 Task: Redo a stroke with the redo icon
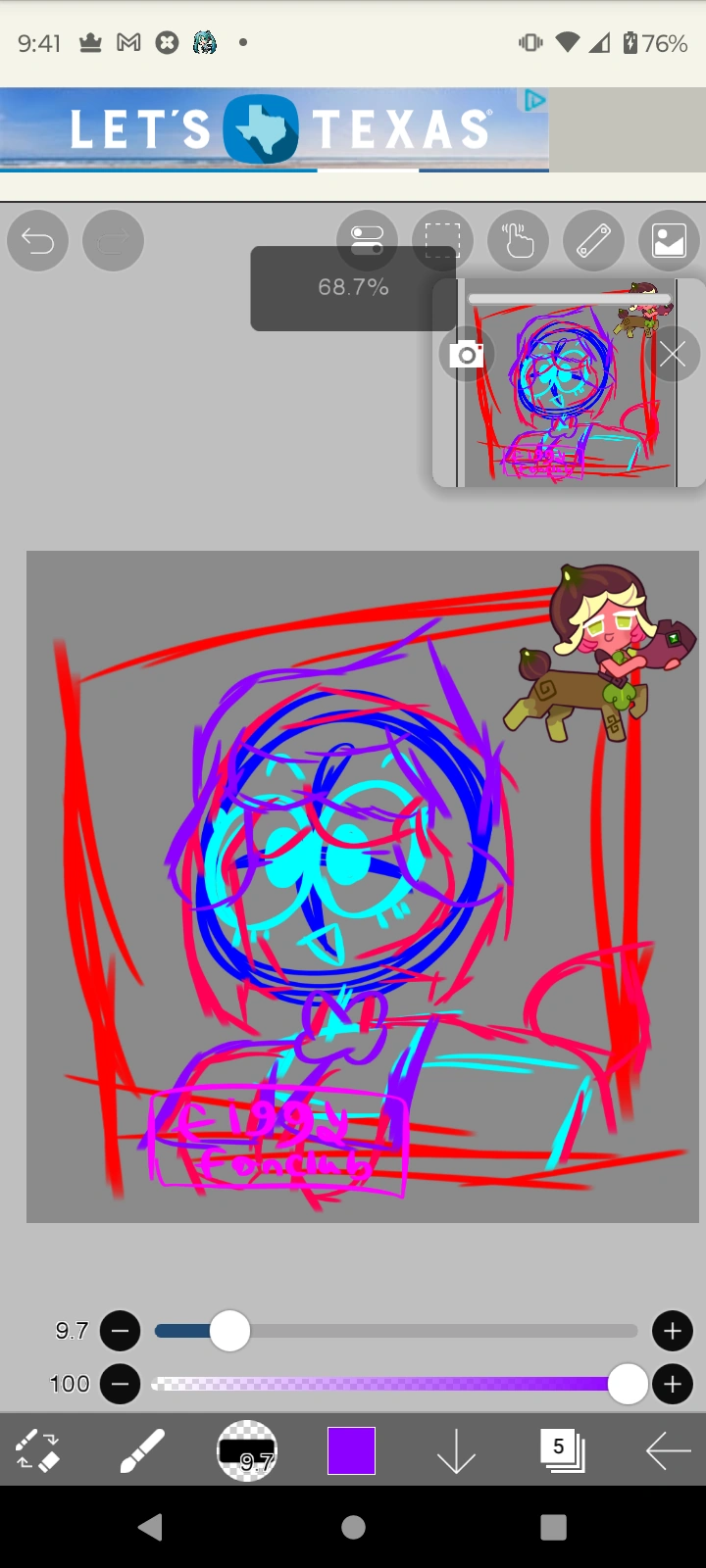pyautogui.click(x=113, y=240)
